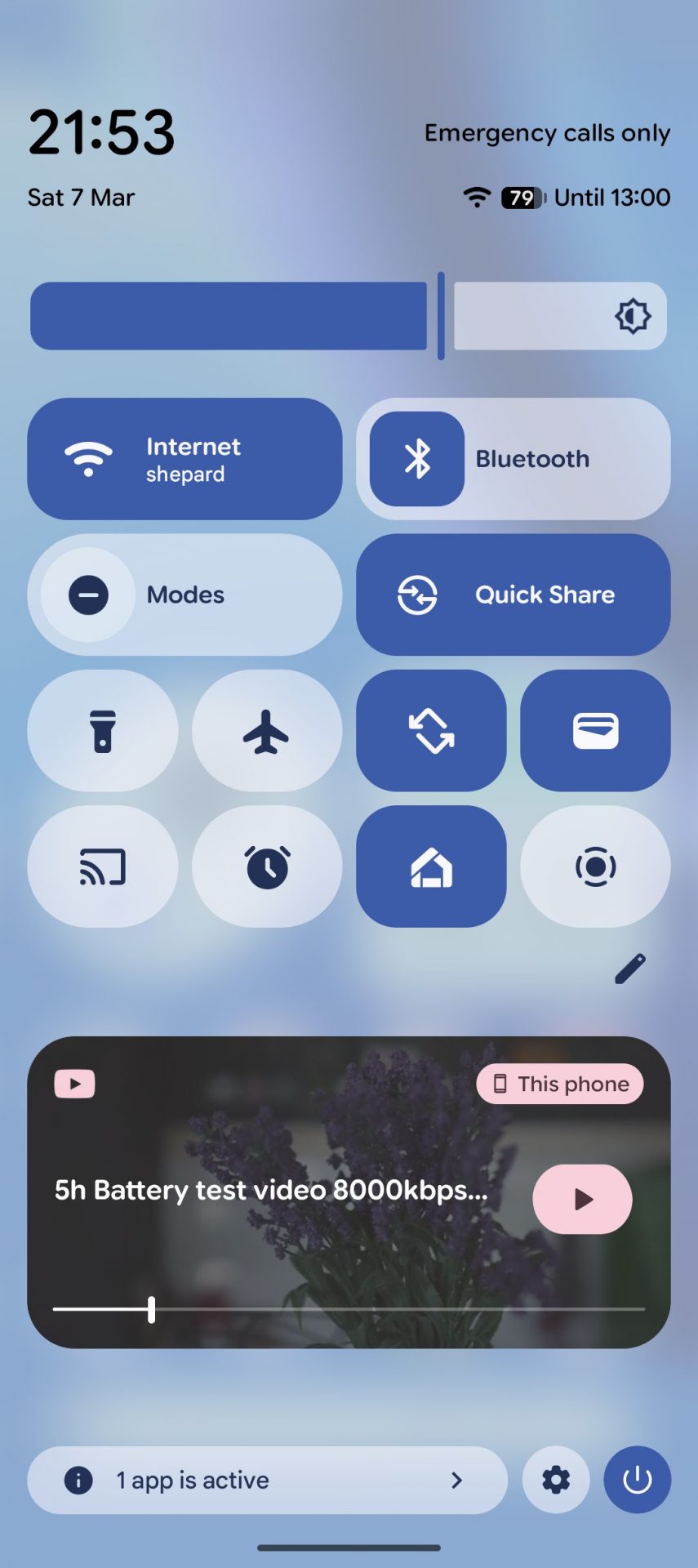The width and height of the screenshot is (698, 1568).
Task: Toggle auto-rotate tile
Action: click(431, 731)
